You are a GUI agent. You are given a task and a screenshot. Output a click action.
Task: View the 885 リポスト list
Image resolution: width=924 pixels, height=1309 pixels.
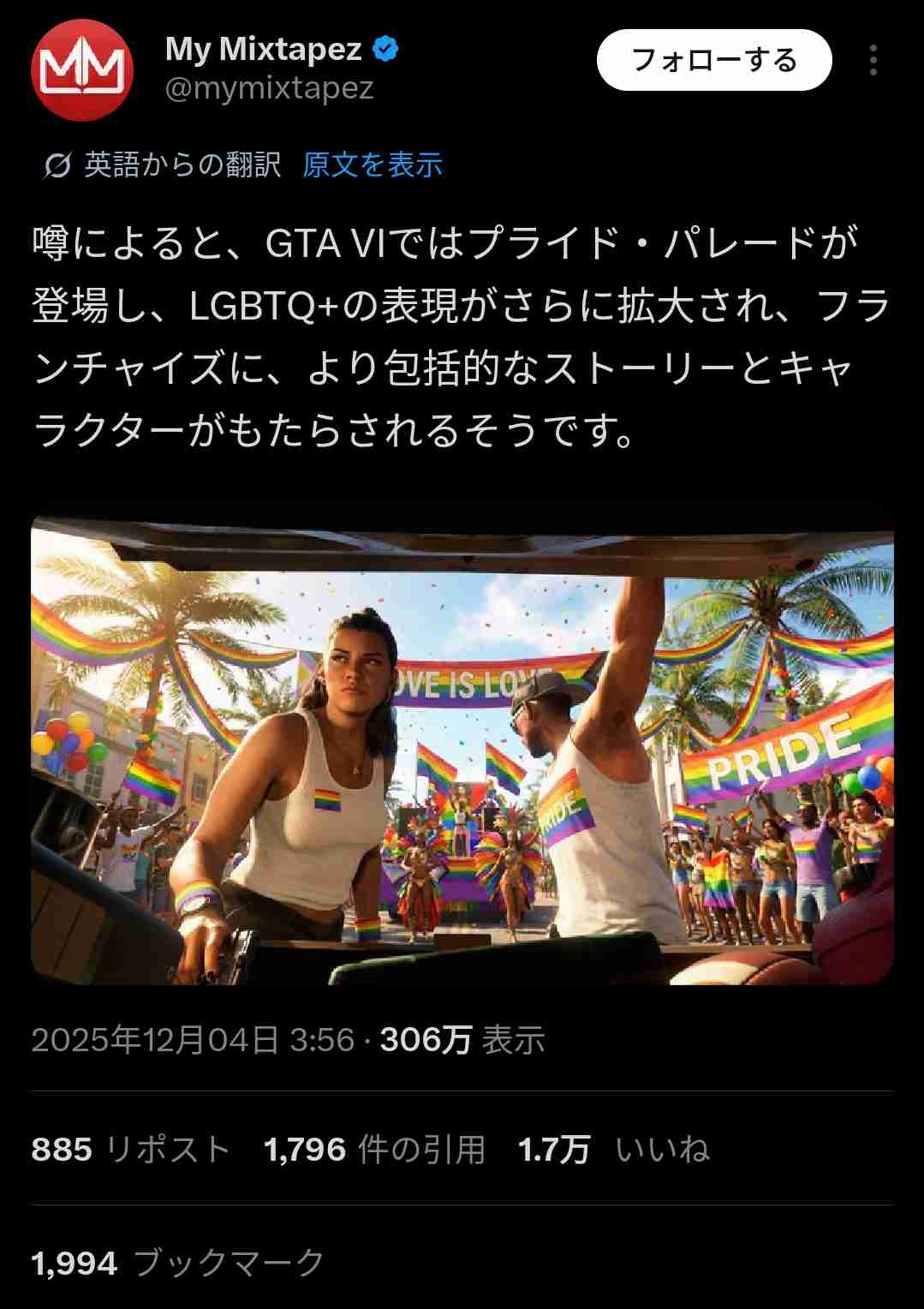(131, 1149)
